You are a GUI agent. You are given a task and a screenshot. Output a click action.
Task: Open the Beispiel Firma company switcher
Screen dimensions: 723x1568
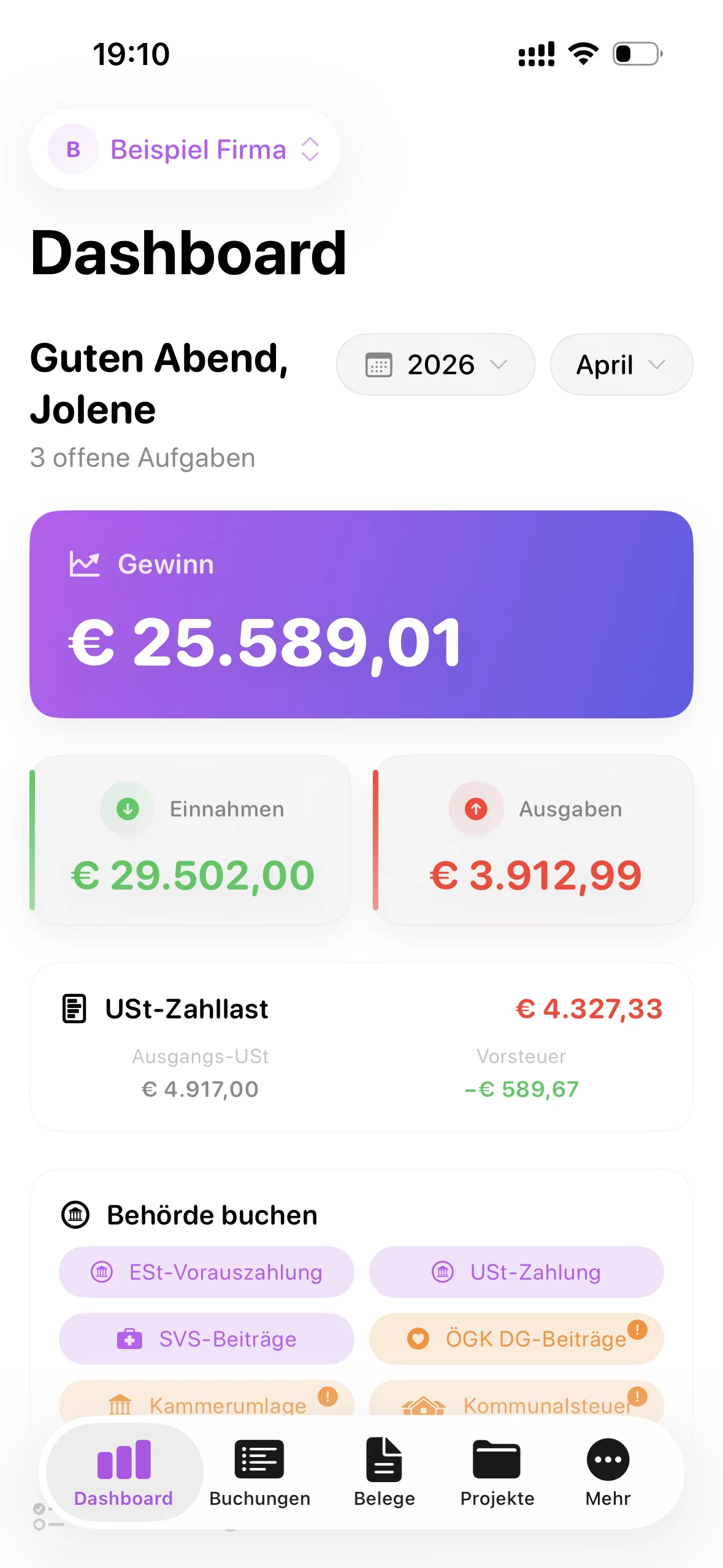[x=185, y=149]
